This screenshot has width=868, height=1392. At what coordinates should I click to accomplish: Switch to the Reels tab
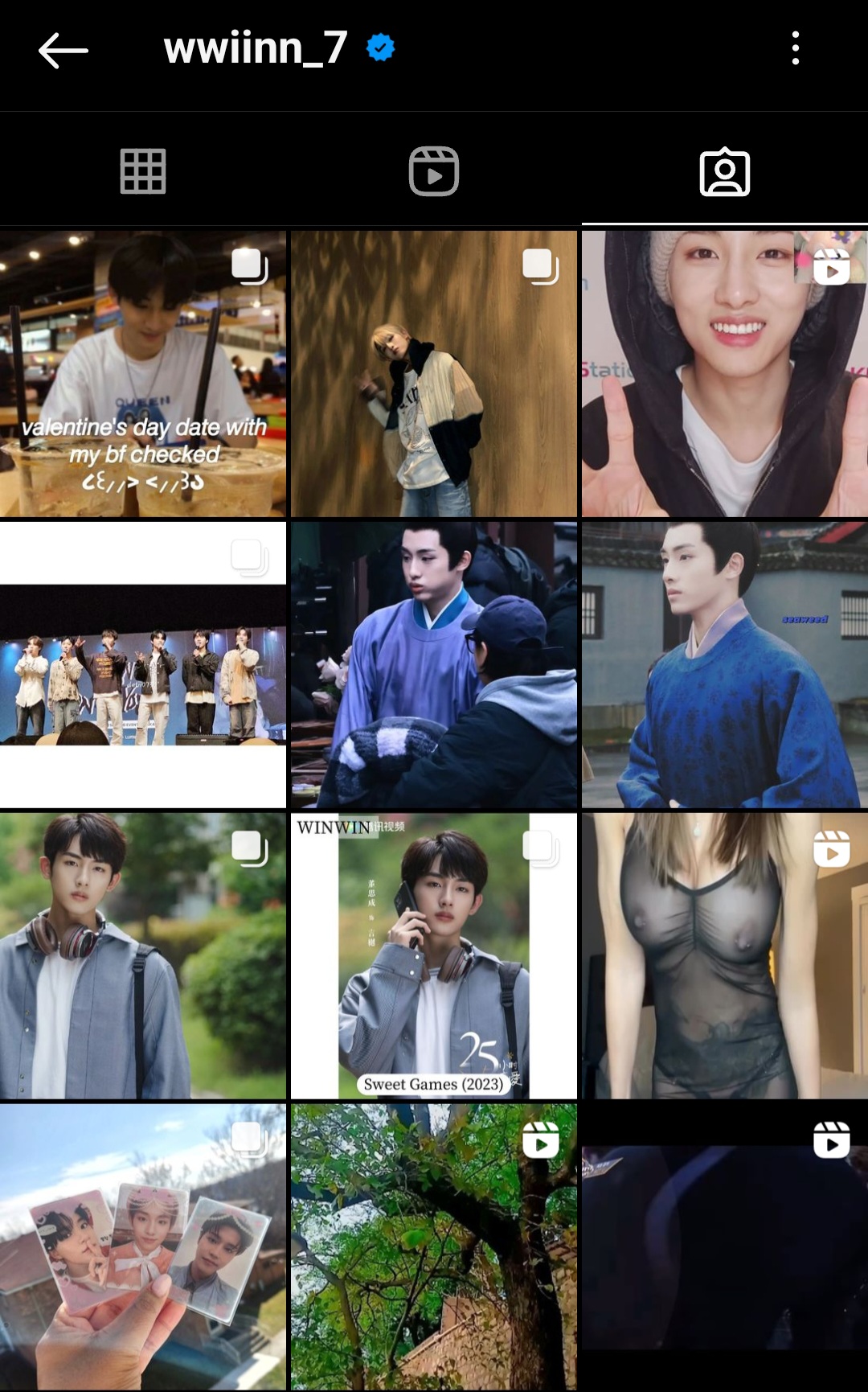click(434, 171)
